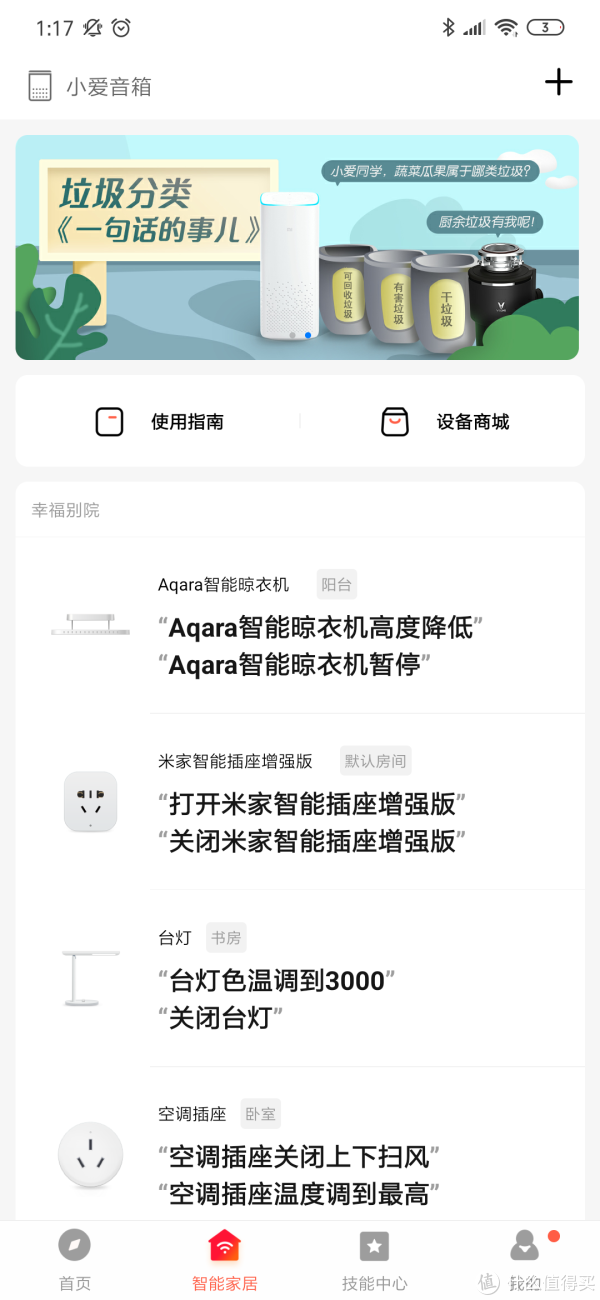The height and width of the screenshot is (1300, 600).
Task: Switch to the 首页 tab
Action: [x=75, y=1260]
